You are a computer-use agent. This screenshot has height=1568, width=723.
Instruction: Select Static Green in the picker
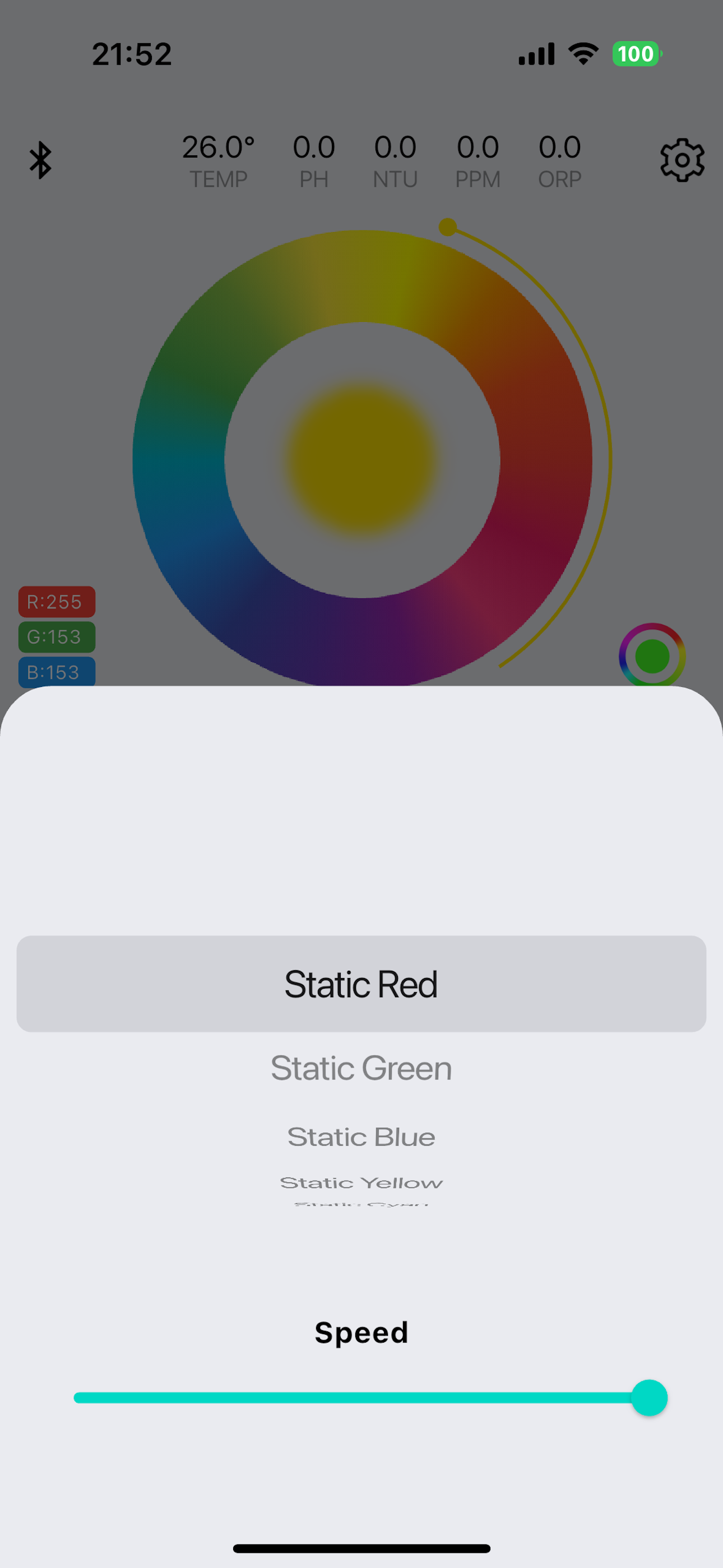click(x=361, y=1068)
